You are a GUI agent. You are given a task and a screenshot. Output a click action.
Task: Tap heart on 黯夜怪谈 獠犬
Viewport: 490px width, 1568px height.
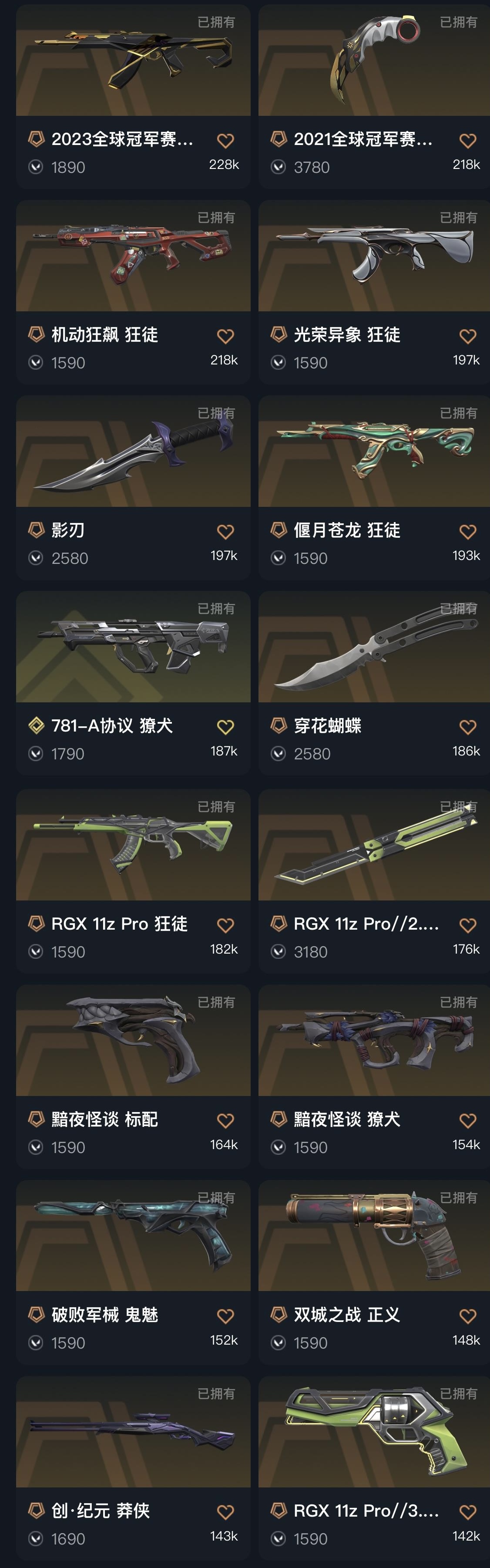pos(467,1121)
